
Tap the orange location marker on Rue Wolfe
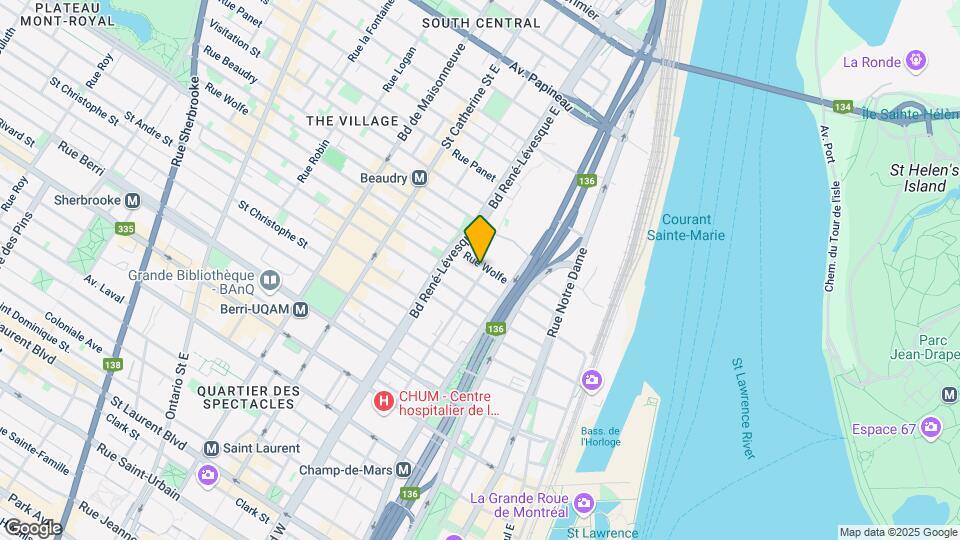(x=480, y=240)
